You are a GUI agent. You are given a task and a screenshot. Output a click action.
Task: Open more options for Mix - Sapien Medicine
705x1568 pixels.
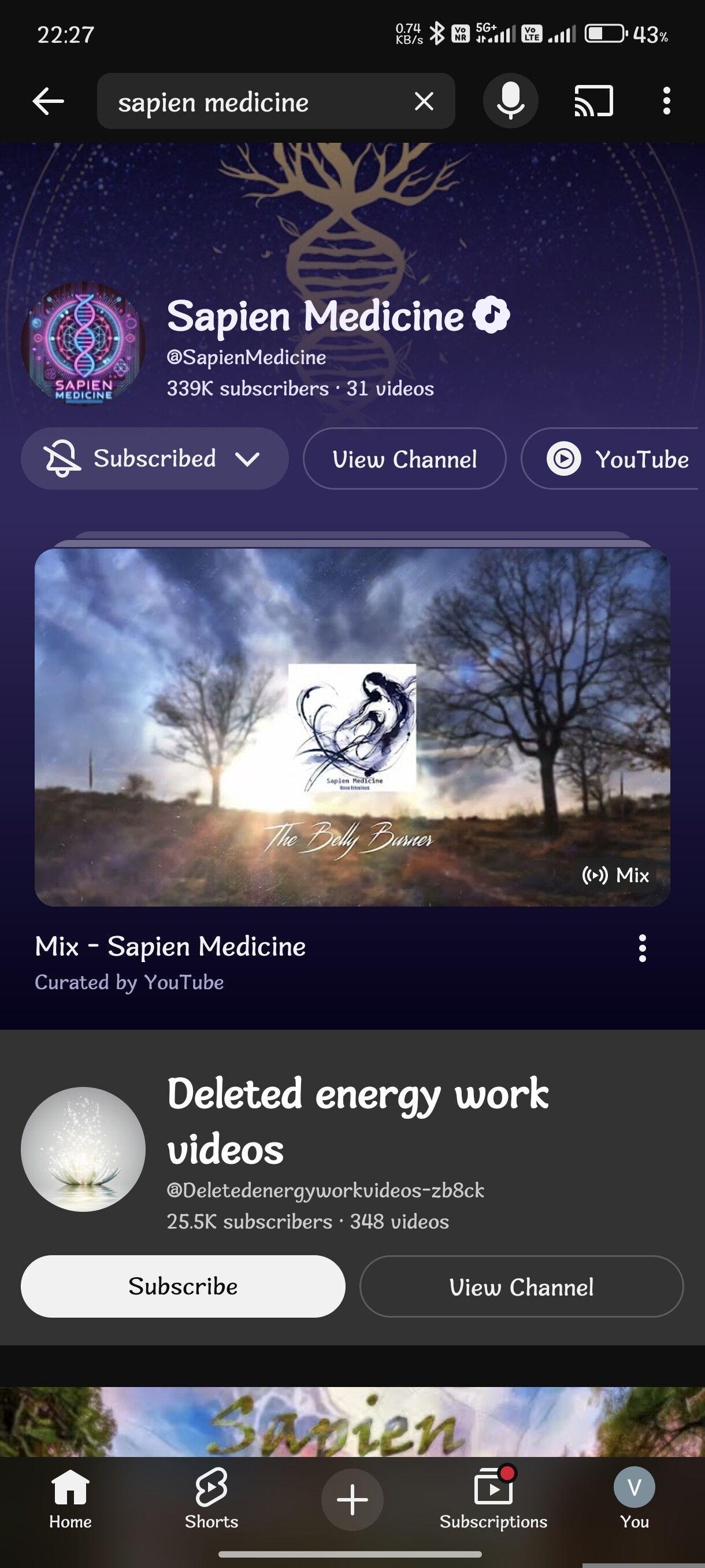point(642,948)
